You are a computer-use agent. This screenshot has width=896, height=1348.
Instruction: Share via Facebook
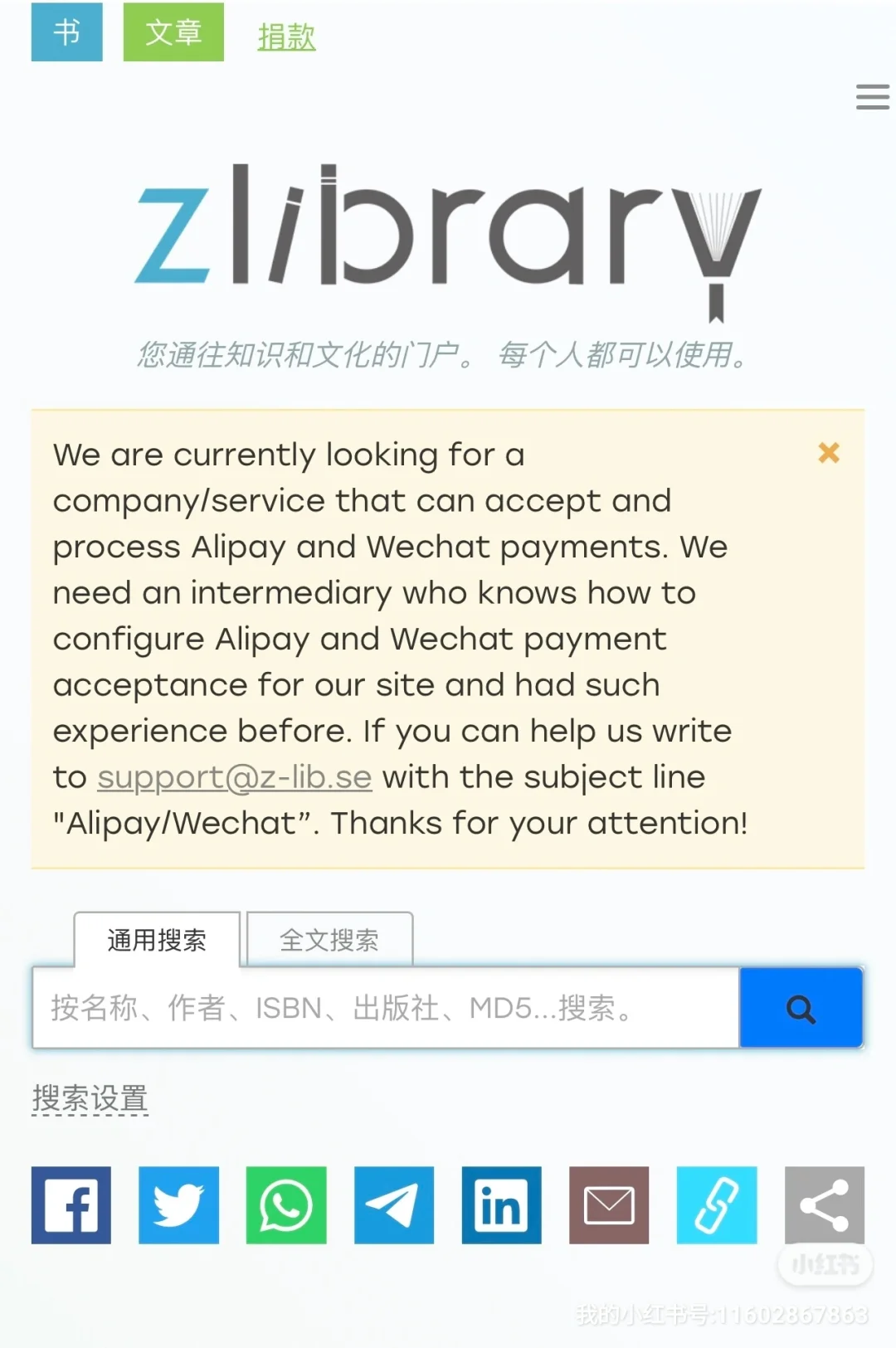[71, 1205]
